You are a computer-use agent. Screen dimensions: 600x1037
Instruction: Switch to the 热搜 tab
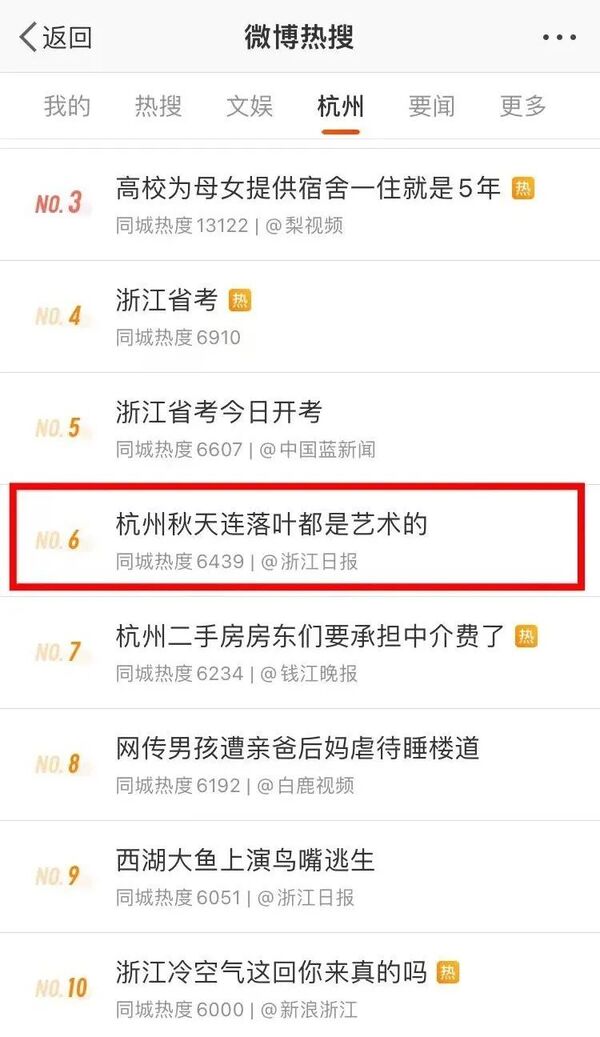click(x=159, y=105)
